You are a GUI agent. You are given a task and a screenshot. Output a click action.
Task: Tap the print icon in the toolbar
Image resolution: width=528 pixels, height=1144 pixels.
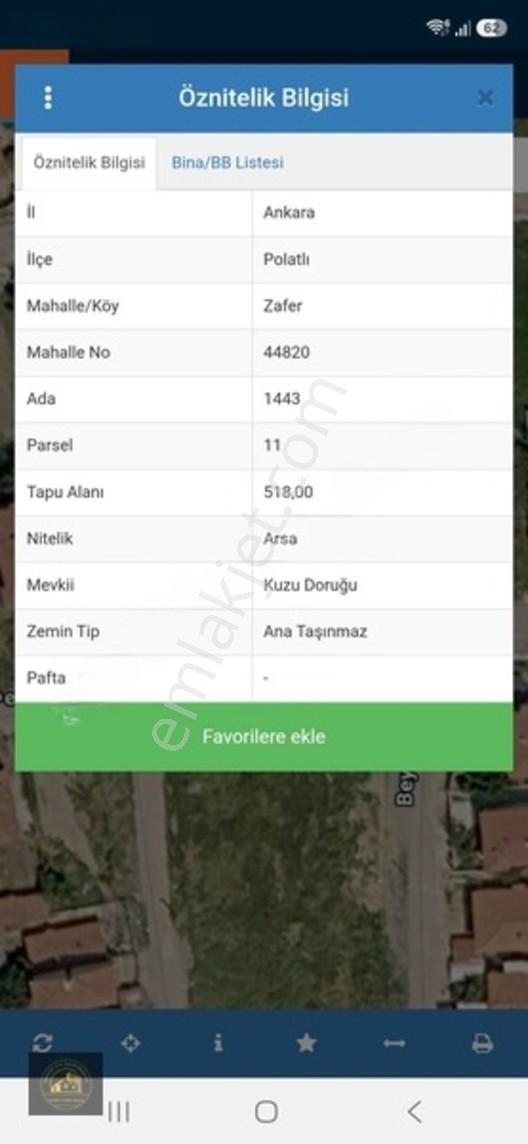tap(482, 1043)
